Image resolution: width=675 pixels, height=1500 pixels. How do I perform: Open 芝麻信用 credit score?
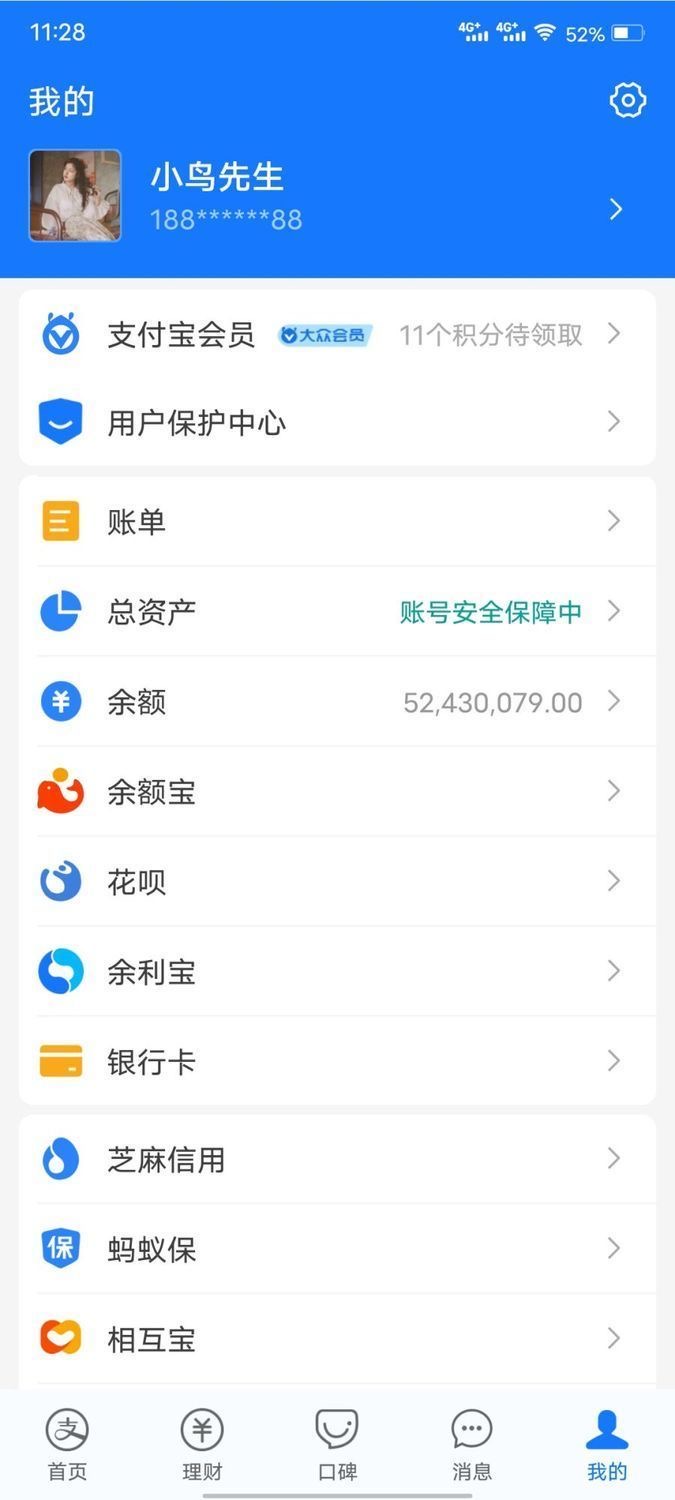[x=337, y=1159]
